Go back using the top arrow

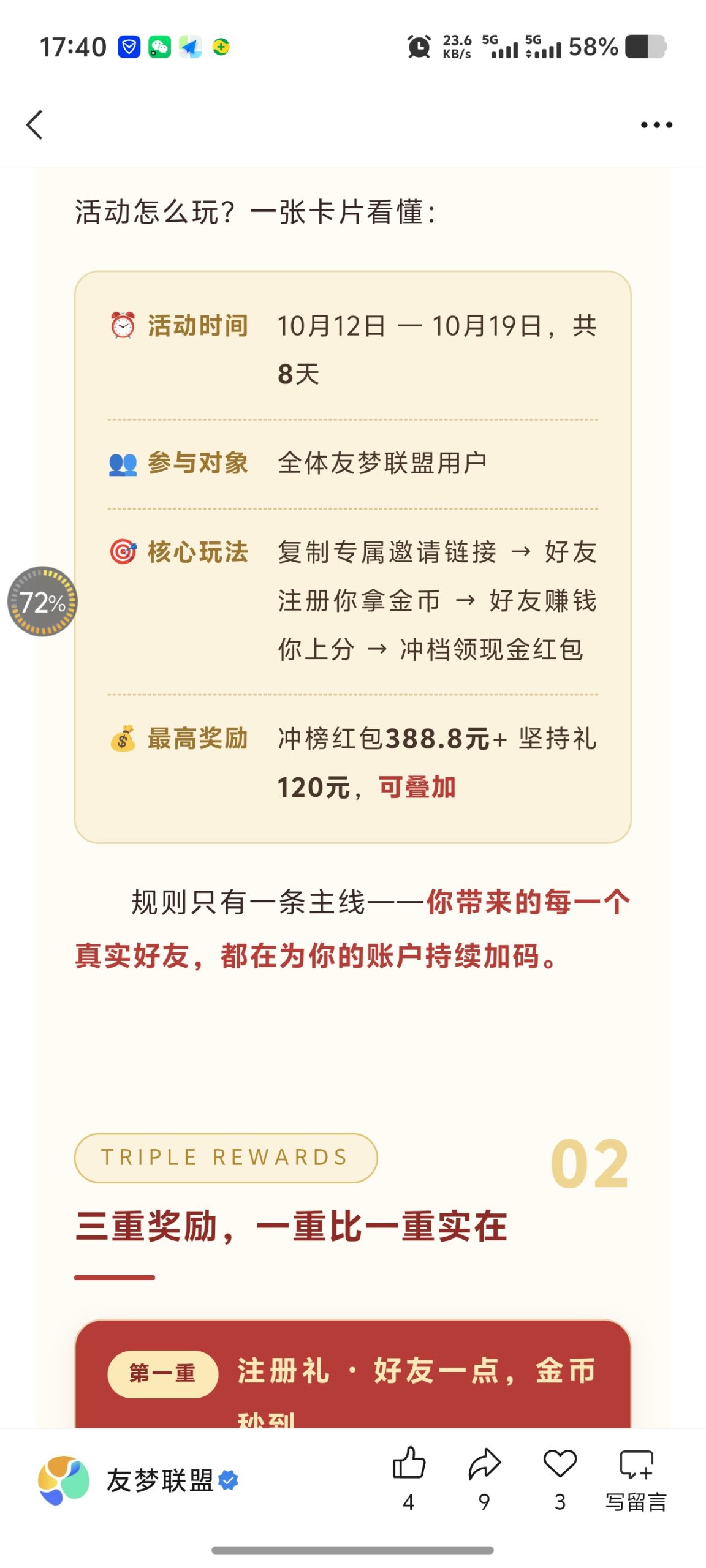(x=35, y=125)
